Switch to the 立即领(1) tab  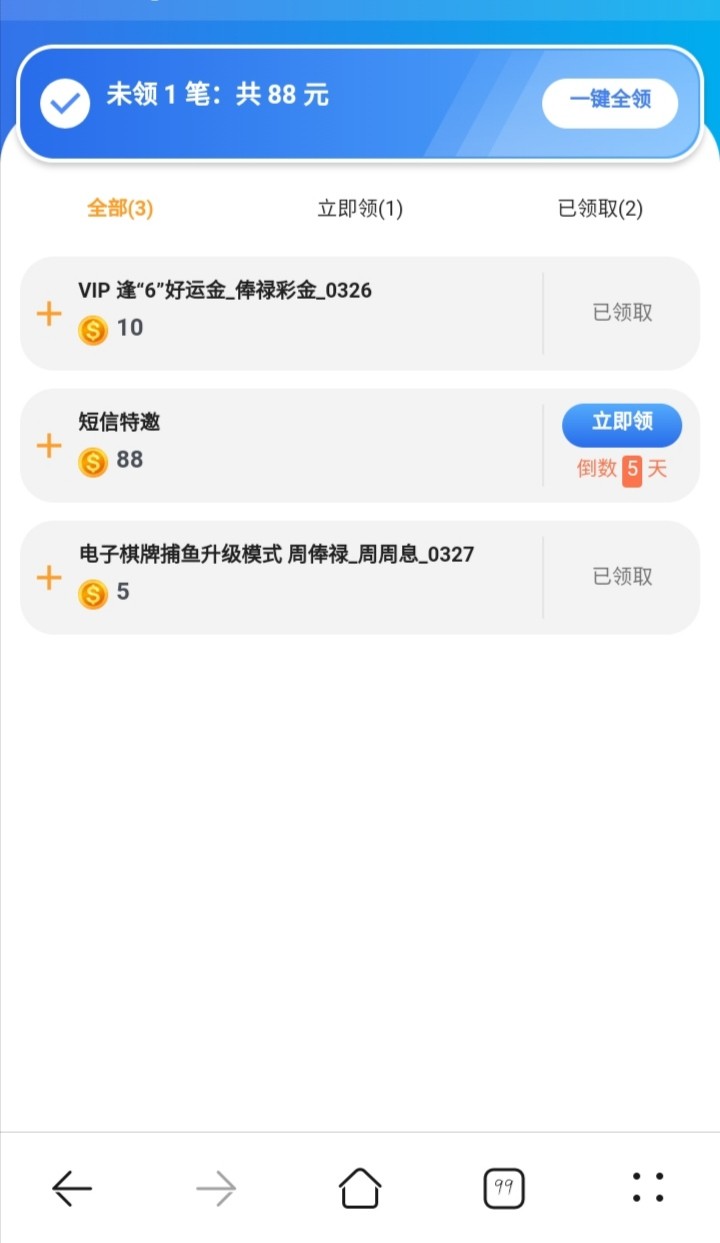(x=360, y=208)
